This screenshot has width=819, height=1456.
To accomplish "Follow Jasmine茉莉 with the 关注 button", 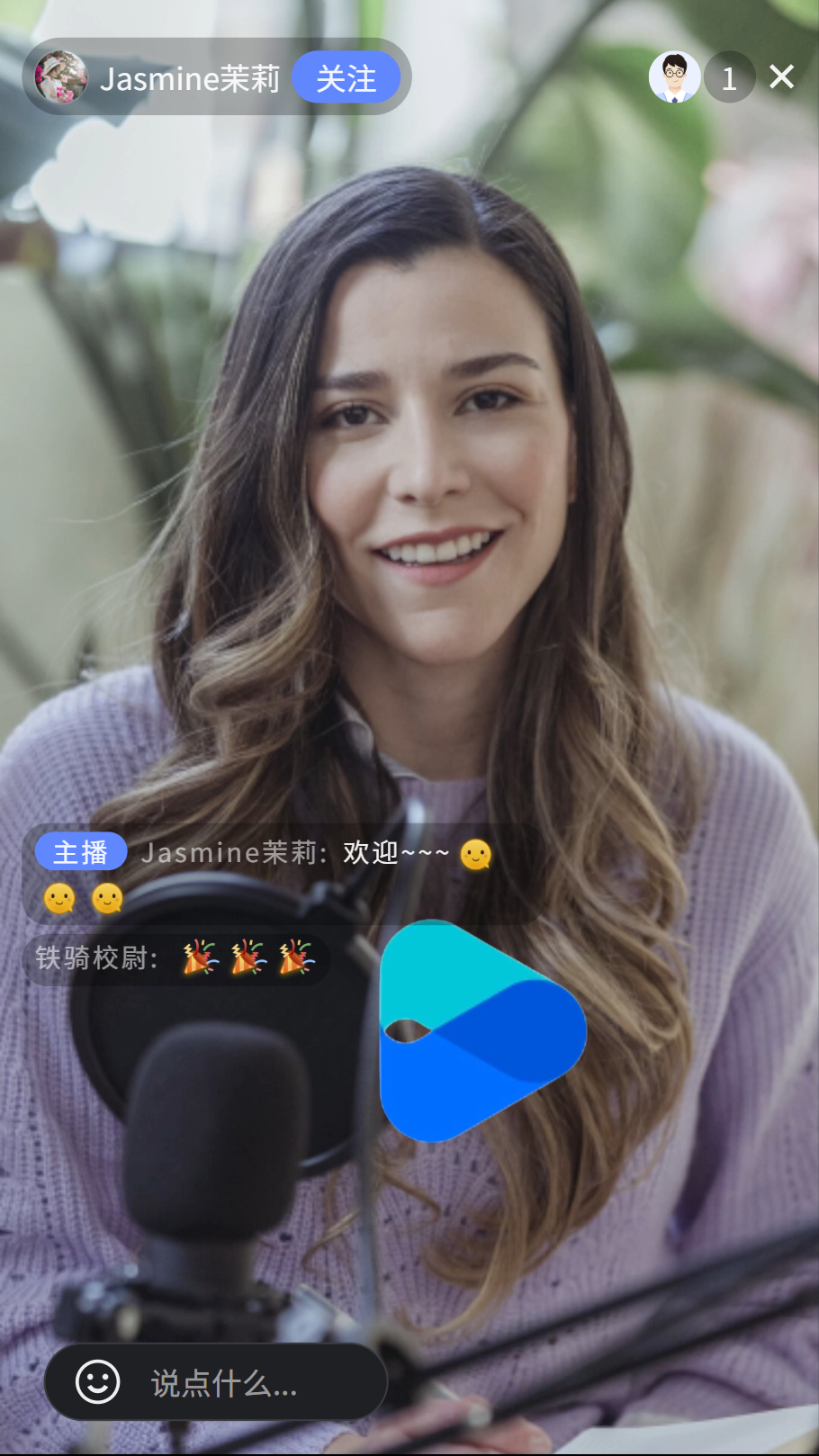I will (346, 78).
